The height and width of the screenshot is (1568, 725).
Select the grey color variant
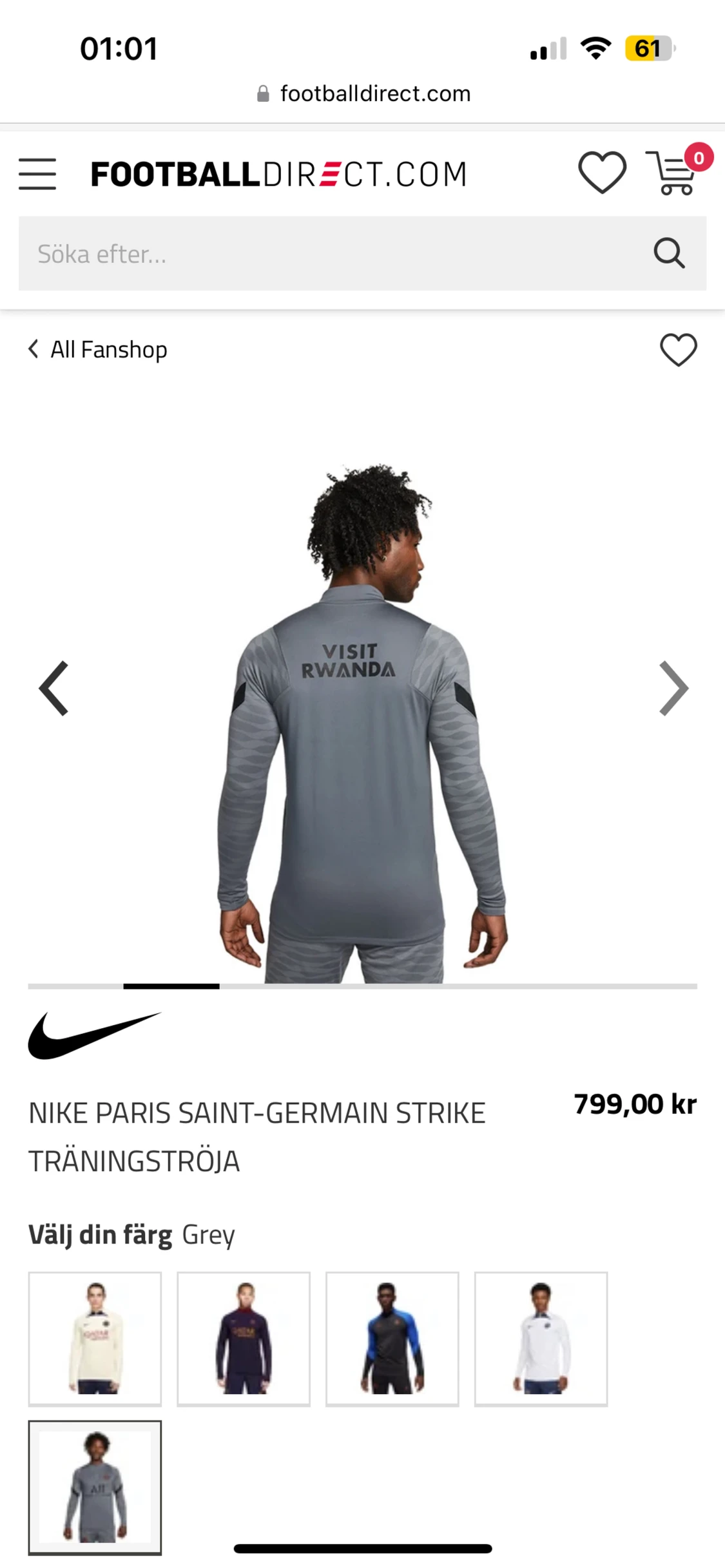(x=95, y=1487)
